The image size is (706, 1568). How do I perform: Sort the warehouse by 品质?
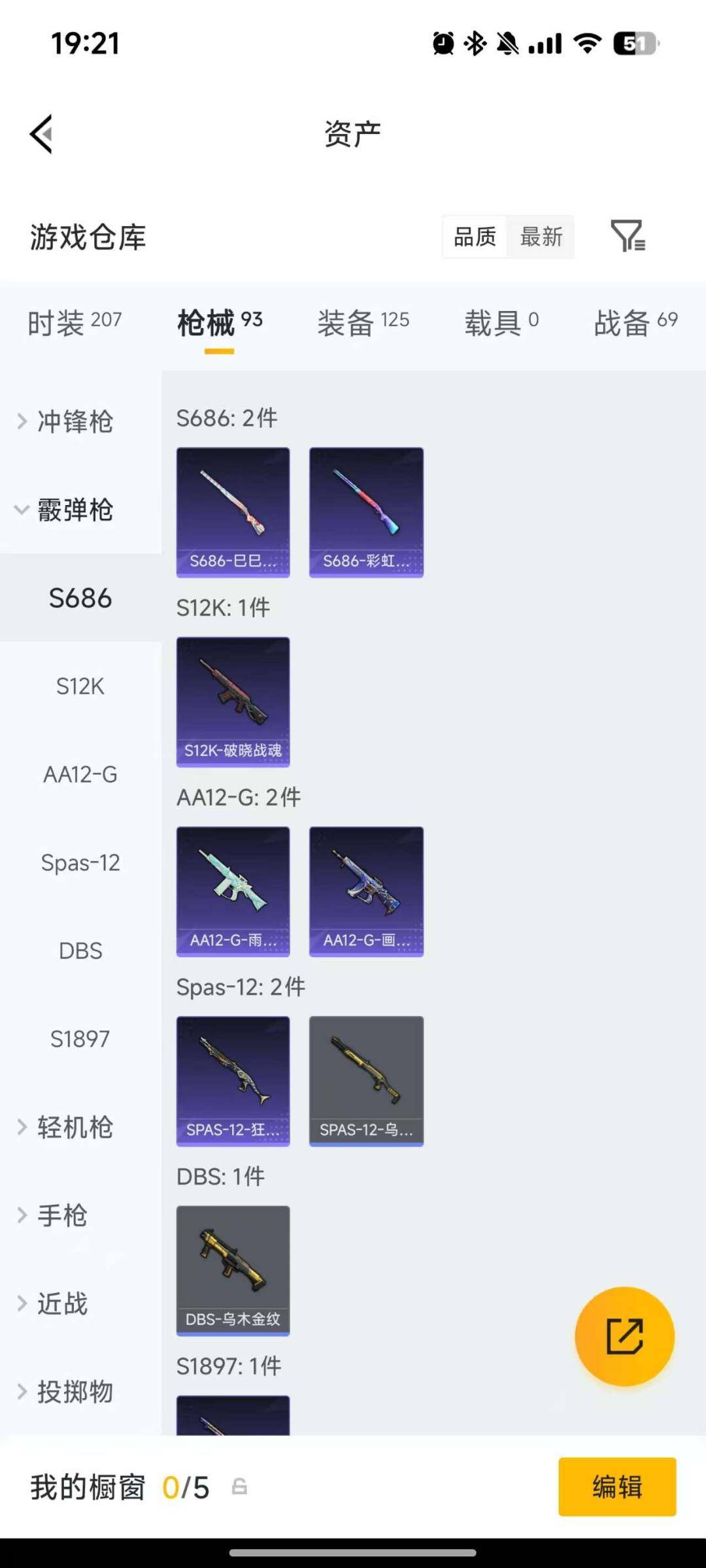click(475, 237)
